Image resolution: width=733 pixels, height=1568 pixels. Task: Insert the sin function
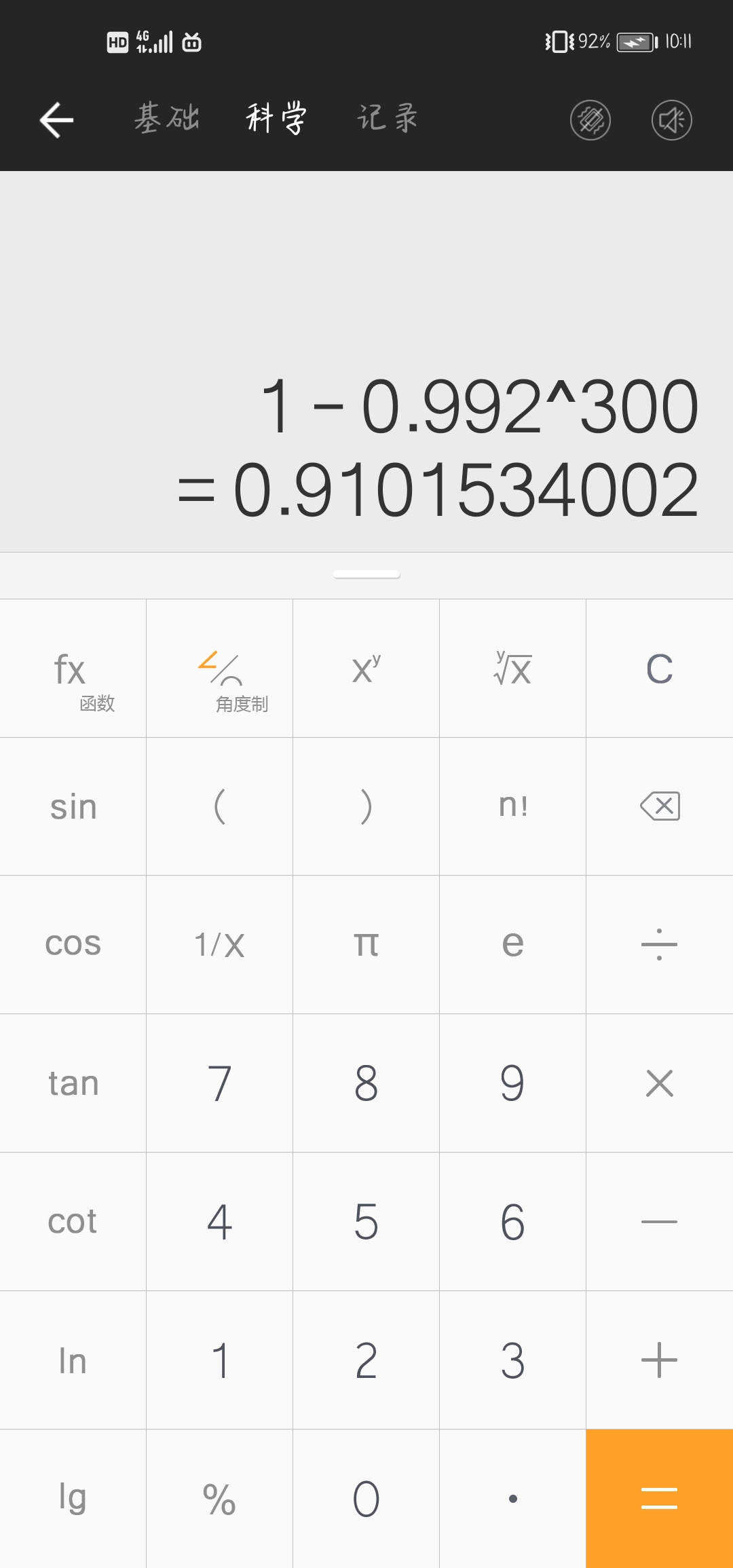(73, 806)
